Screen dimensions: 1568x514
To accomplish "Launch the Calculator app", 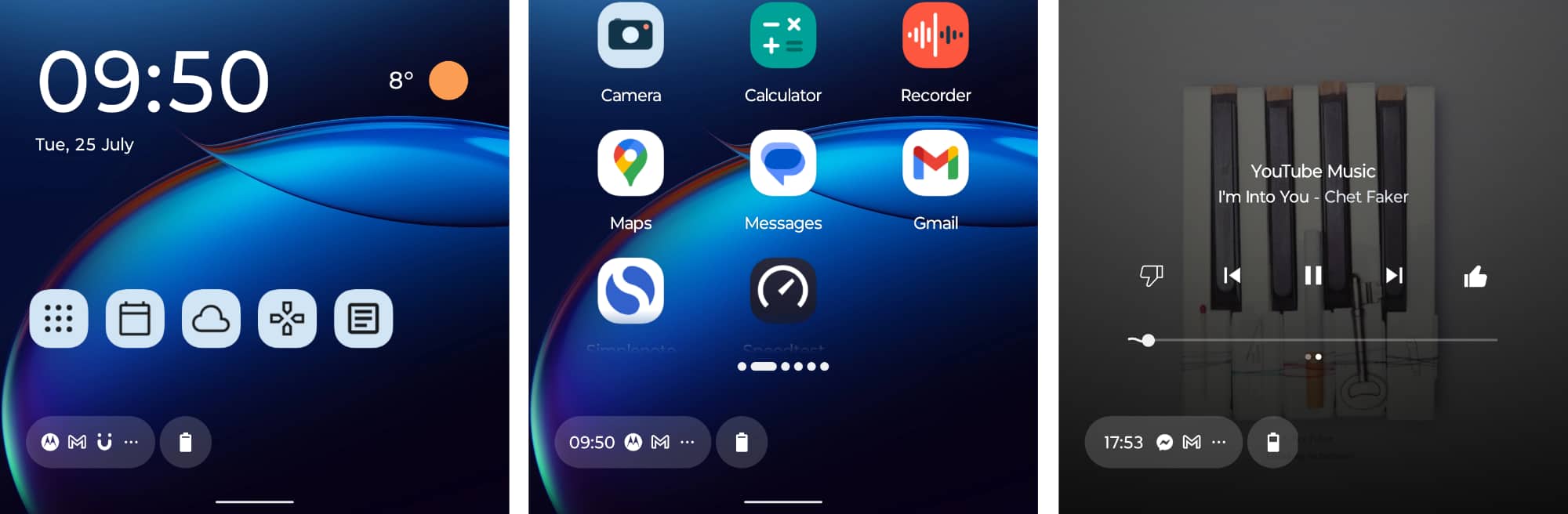I will click(x=782, y=35).
